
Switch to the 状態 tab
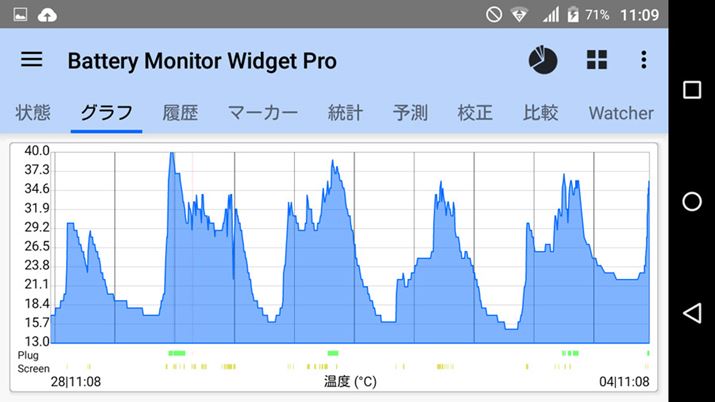coord(33,113)
